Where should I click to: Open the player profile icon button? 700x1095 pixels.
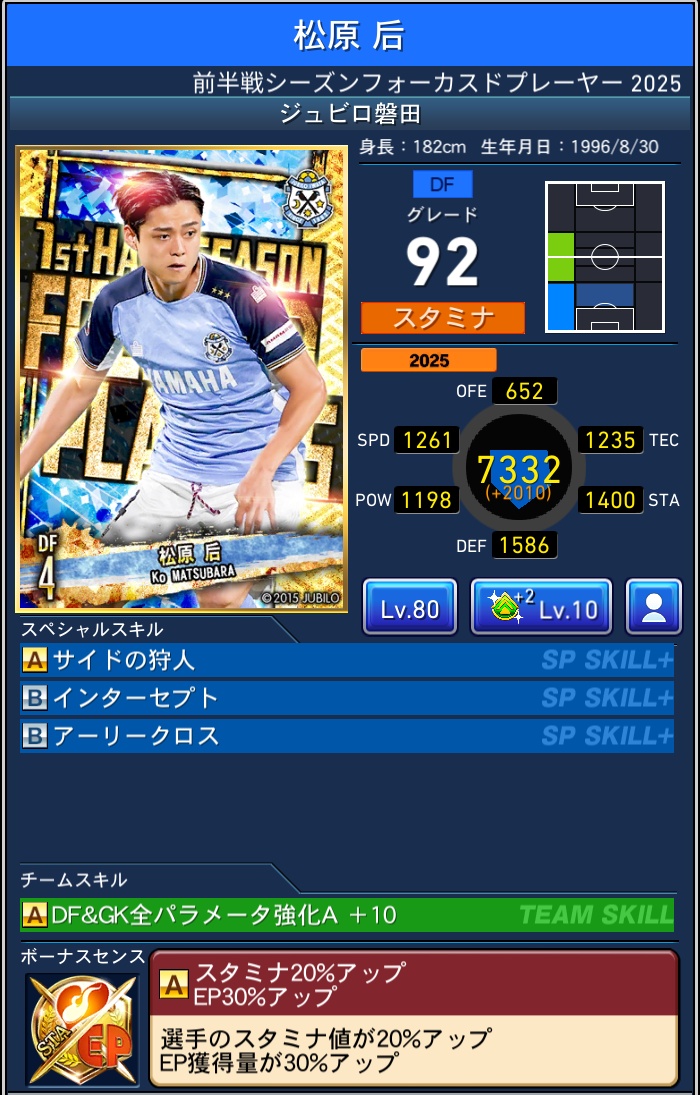(654, 607)
